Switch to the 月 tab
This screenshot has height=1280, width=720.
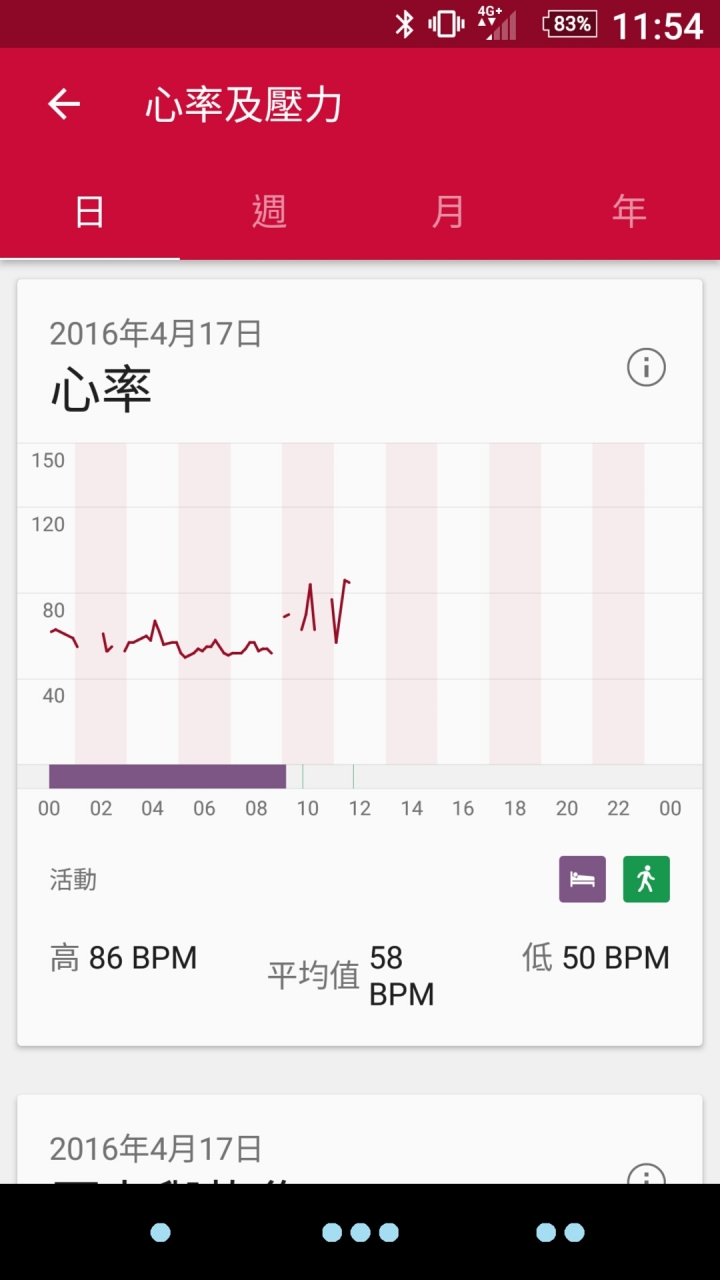click(449, 211)
